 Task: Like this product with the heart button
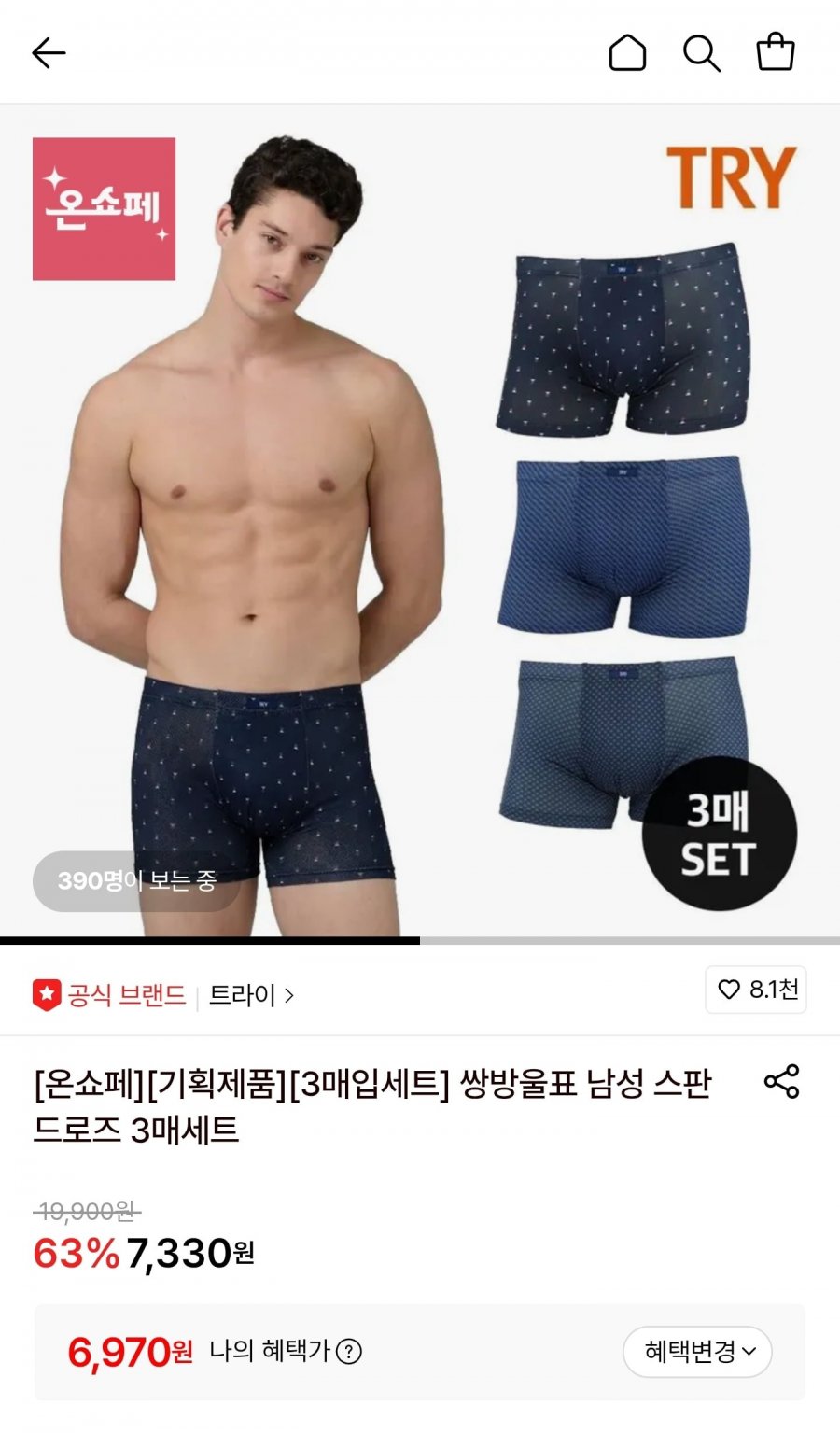(x=756, y=990)
